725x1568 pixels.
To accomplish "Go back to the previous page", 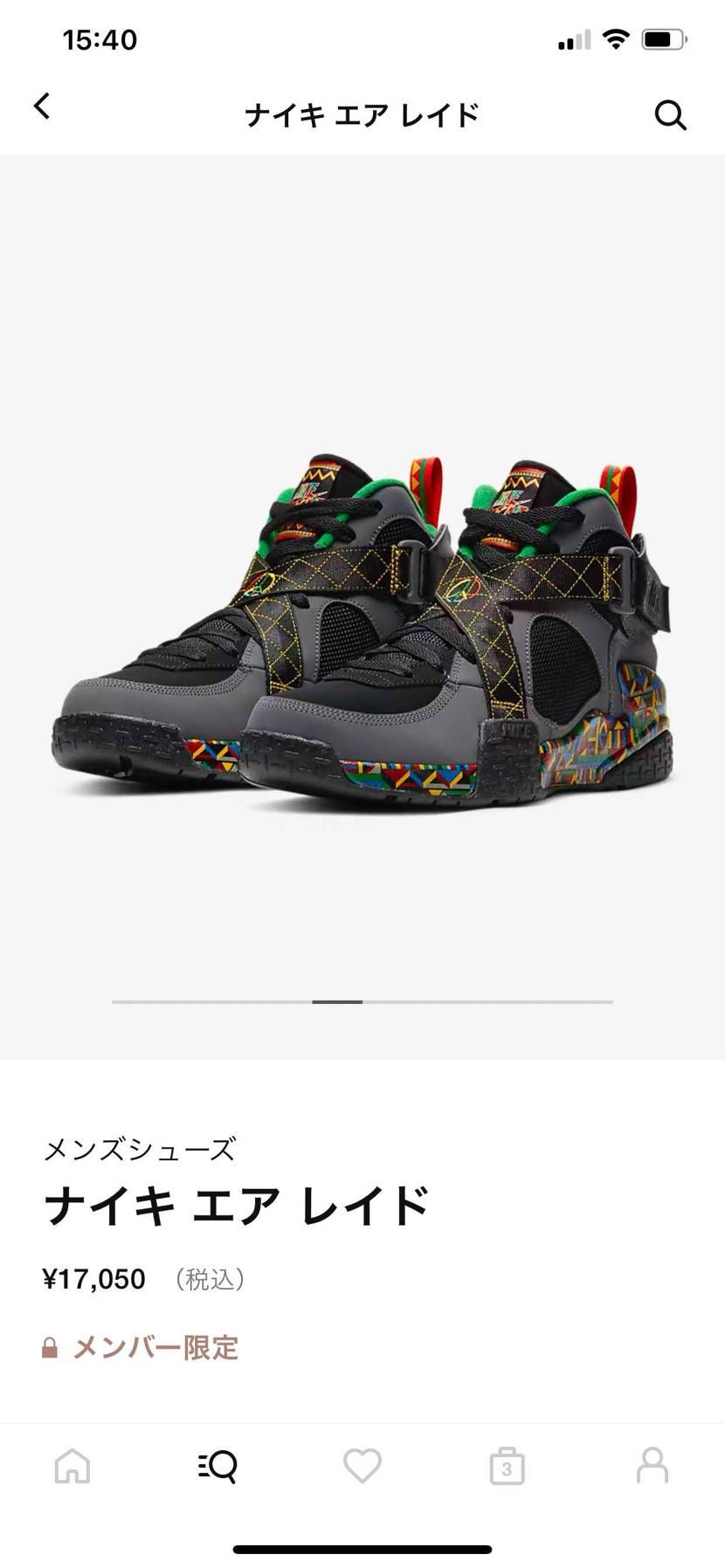I will pos(41,107).
